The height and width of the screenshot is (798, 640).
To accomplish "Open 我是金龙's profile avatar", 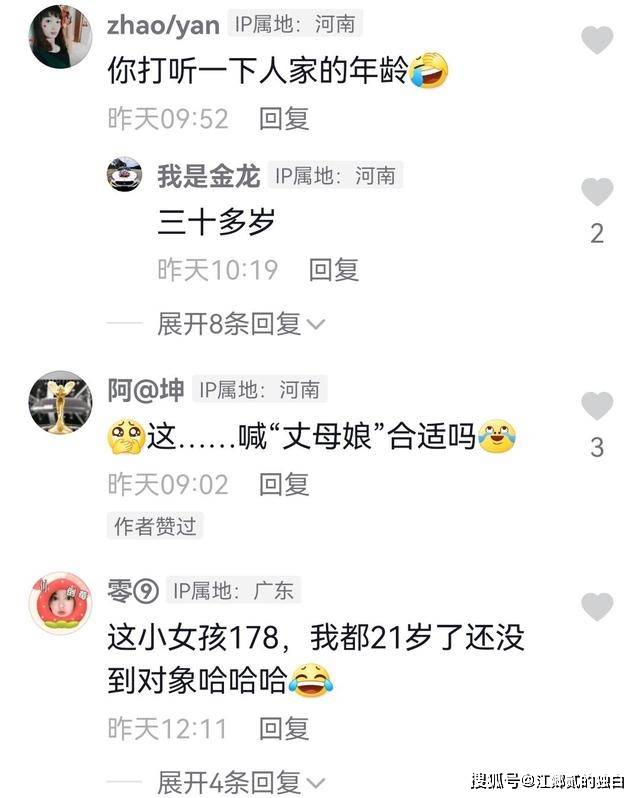I will coord(125,175).
